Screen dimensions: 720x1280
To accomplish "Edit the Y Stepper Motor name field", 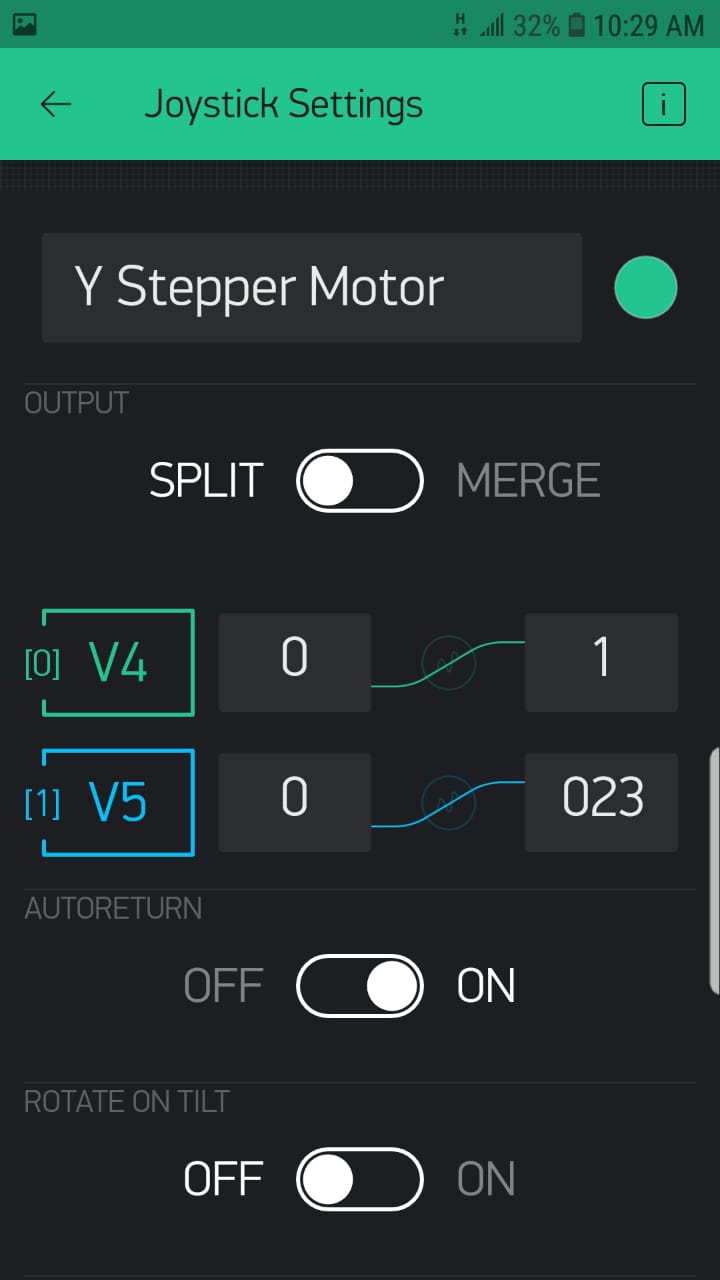I will click(312, 288).
